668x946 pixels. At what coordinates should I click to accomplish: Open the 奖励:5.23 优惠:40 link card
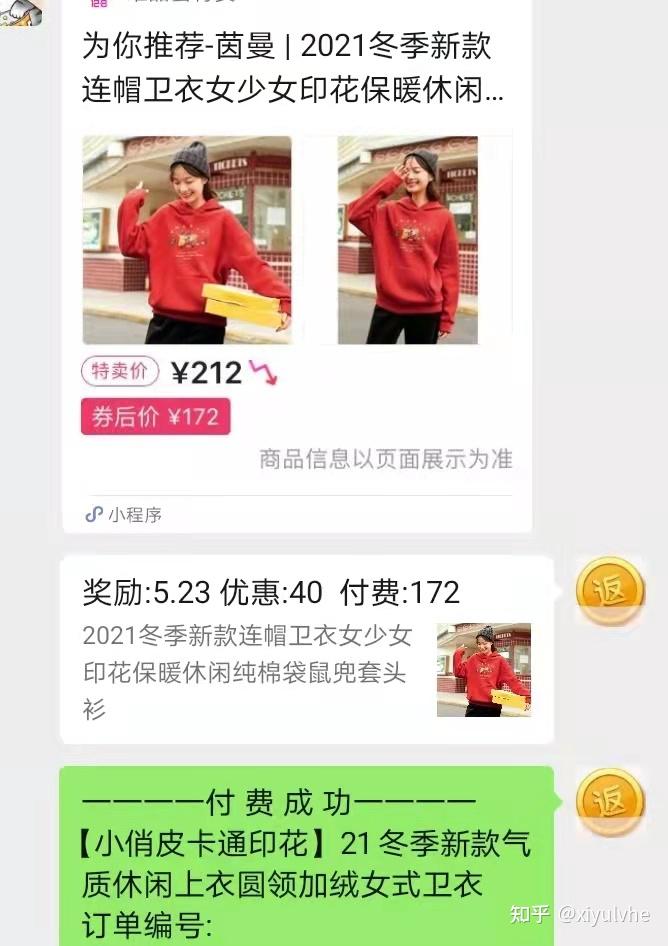click(x=306, y=648)
